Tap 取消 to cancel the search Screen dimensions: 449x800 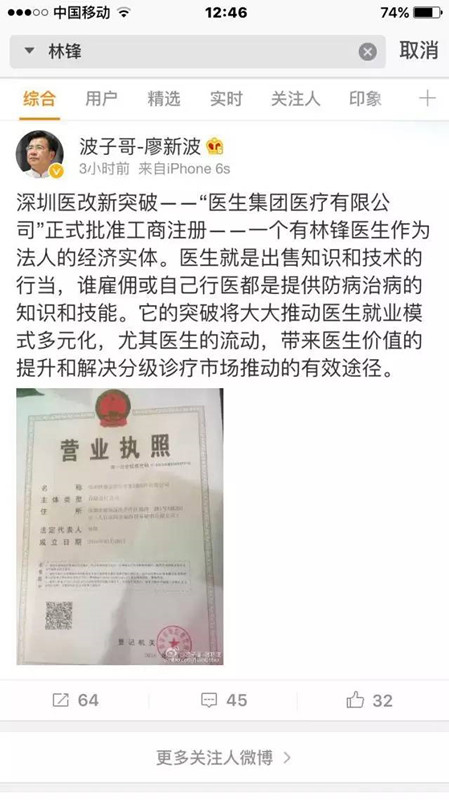418,51
